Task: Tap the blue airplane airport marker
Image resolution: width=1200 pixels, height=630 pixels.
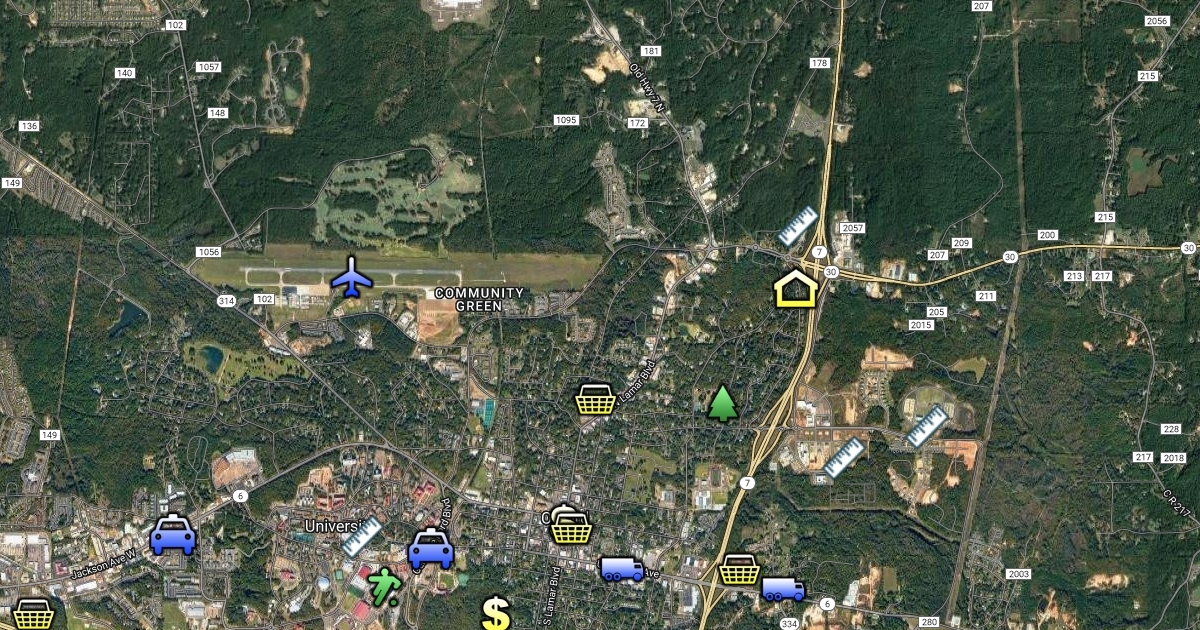Action: pos(351,277)
